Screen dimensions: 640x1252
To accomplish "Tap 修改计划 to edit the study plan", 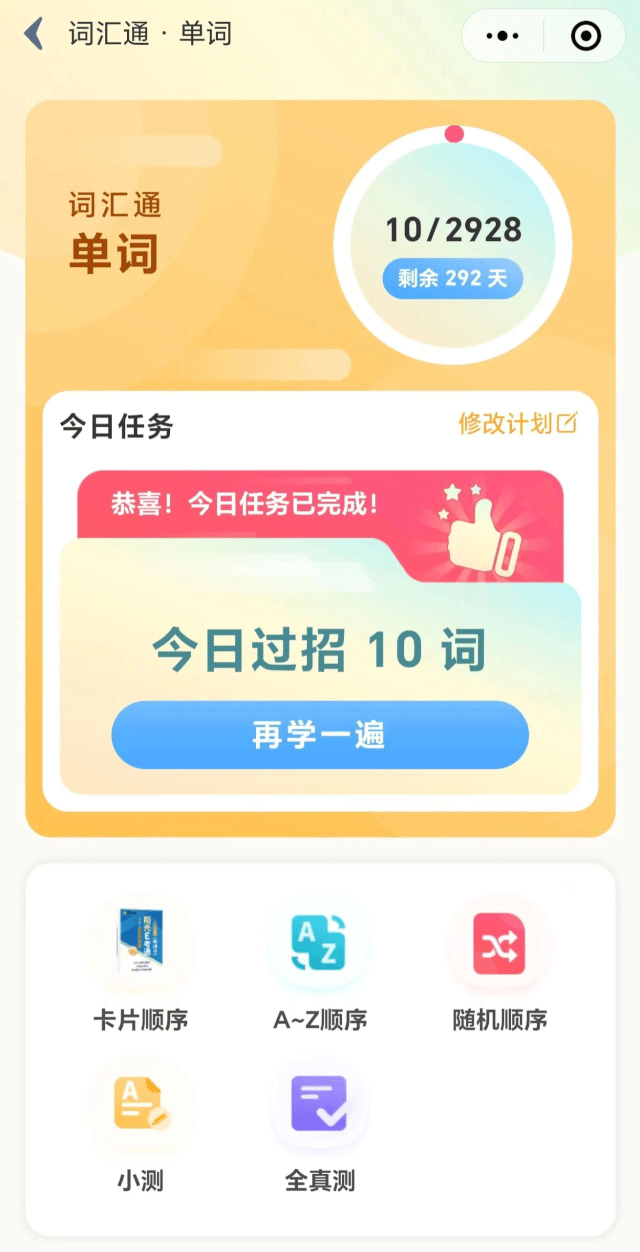I will coord(518,423).
